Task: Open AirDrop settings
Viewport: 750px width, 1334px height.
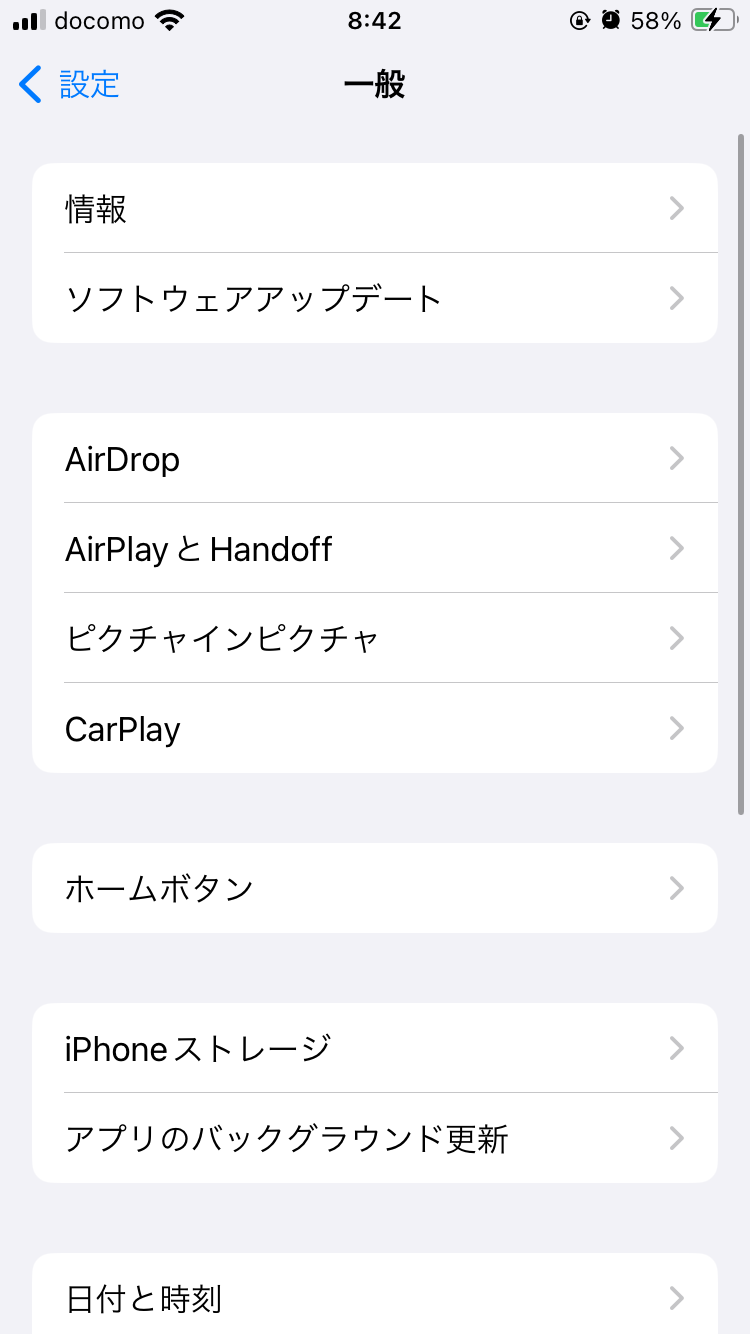Action: (x=374, y=459)
